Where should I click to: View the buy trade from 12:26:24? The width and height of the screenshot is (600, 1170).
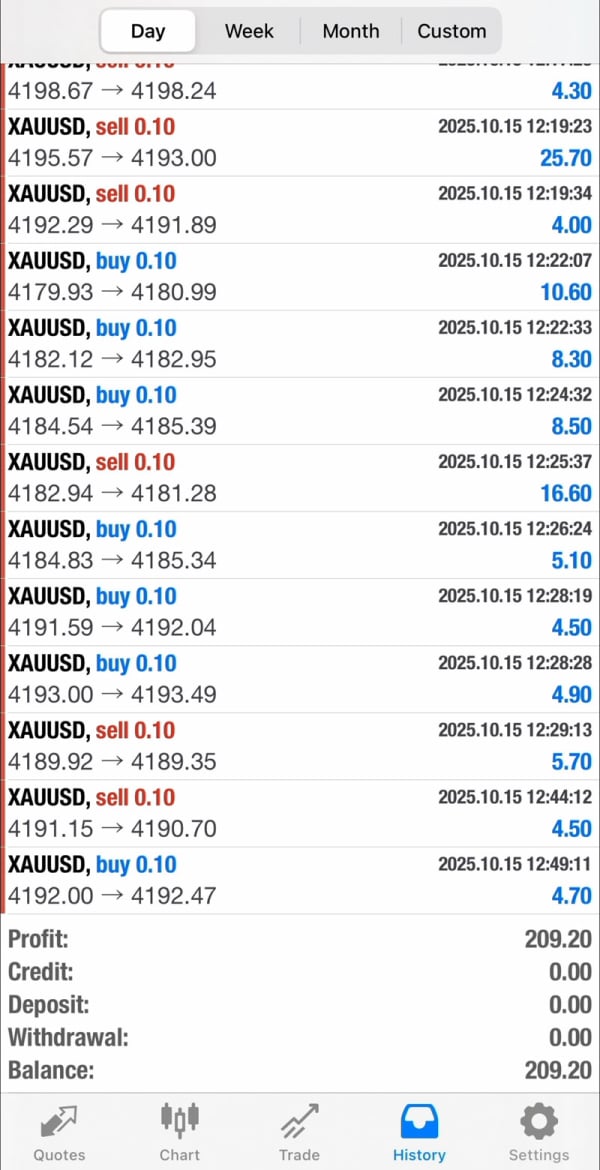(x=300, y=545)
